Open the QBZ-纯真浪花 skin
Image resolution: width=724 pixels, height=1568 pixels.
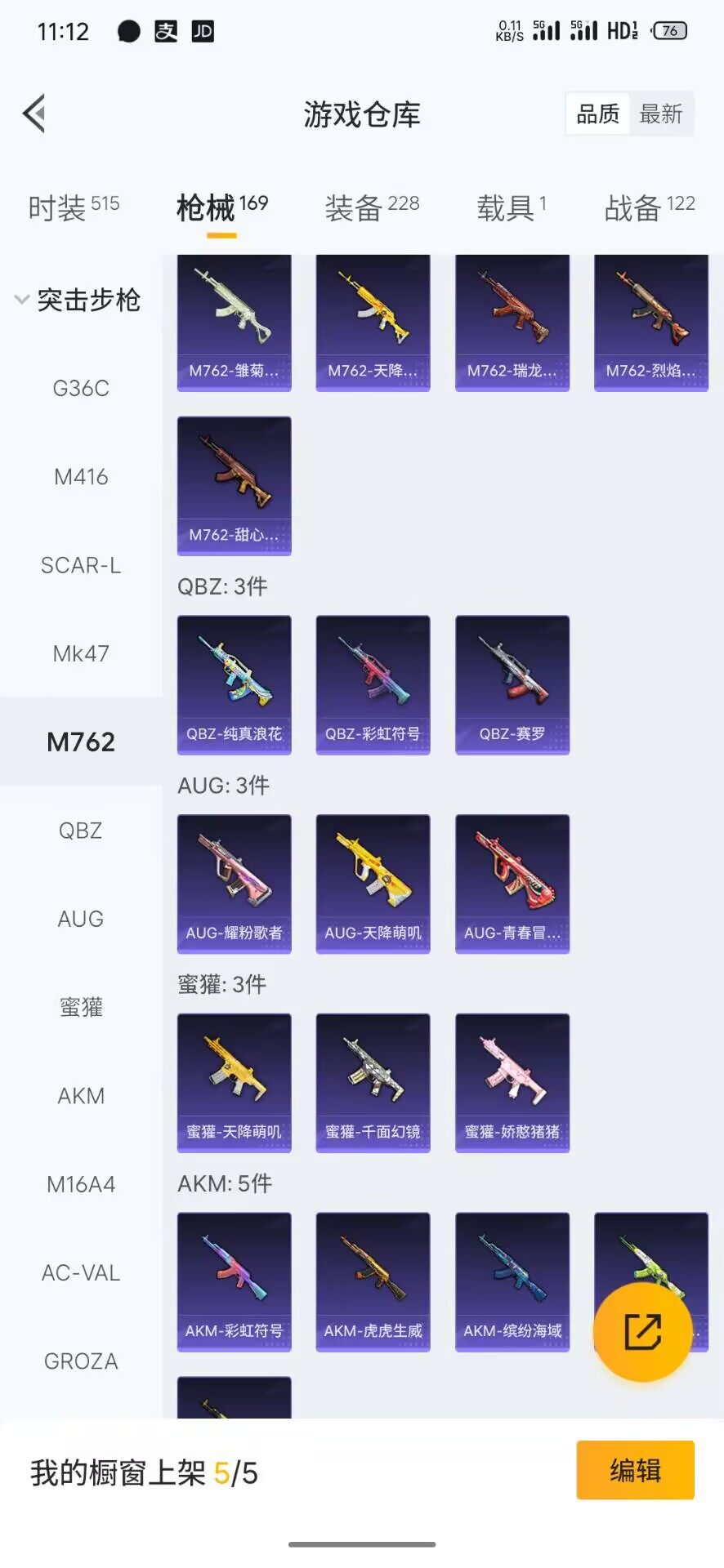(x=235, y=684)
